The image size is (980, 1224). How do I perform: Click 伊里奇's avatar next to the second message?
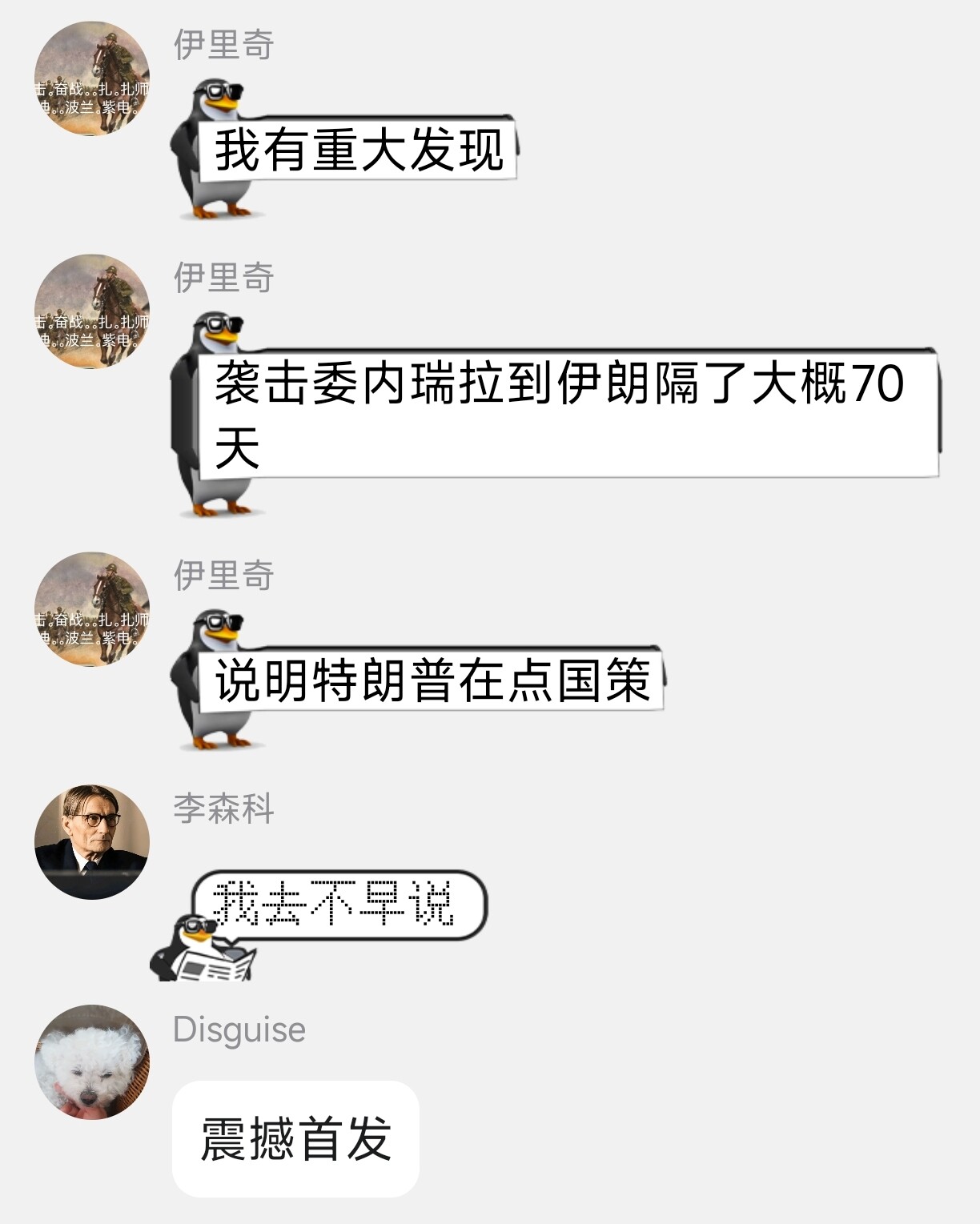[96, 319]
